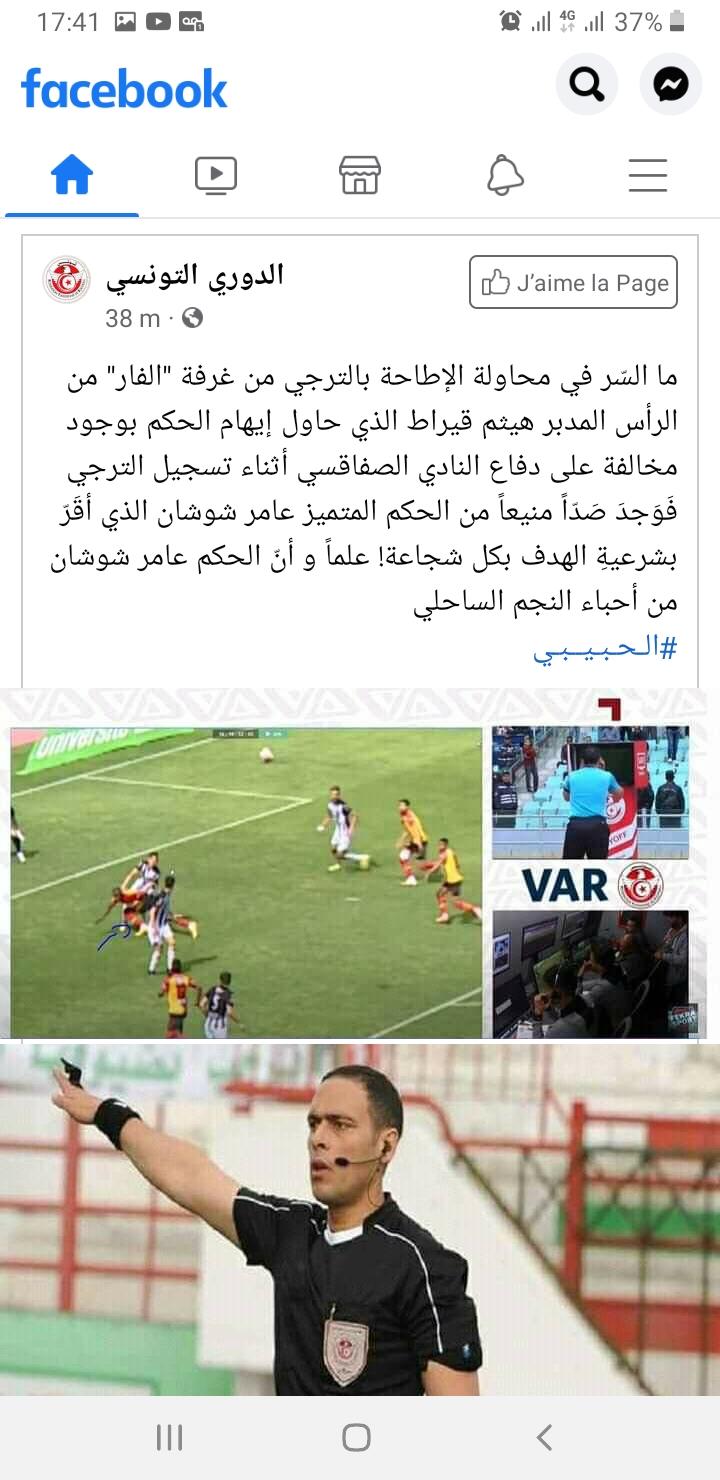This screenshot has height=1480, width=720.
Task: Open Facebook search
Action: [x=587, y=85]
